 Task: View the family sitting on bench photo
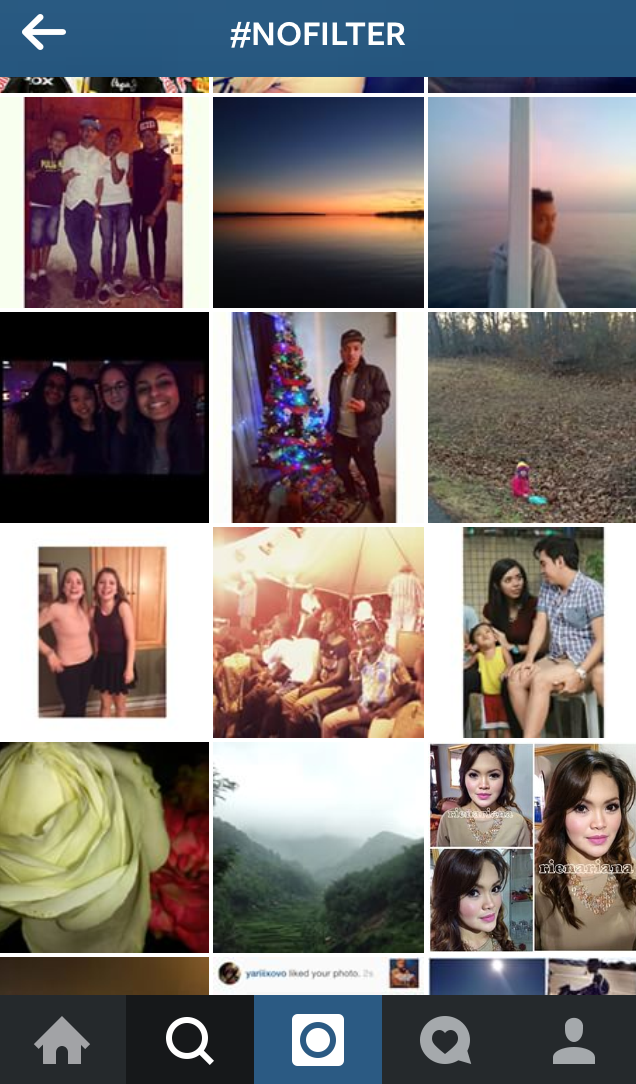[x=533, y=631]
